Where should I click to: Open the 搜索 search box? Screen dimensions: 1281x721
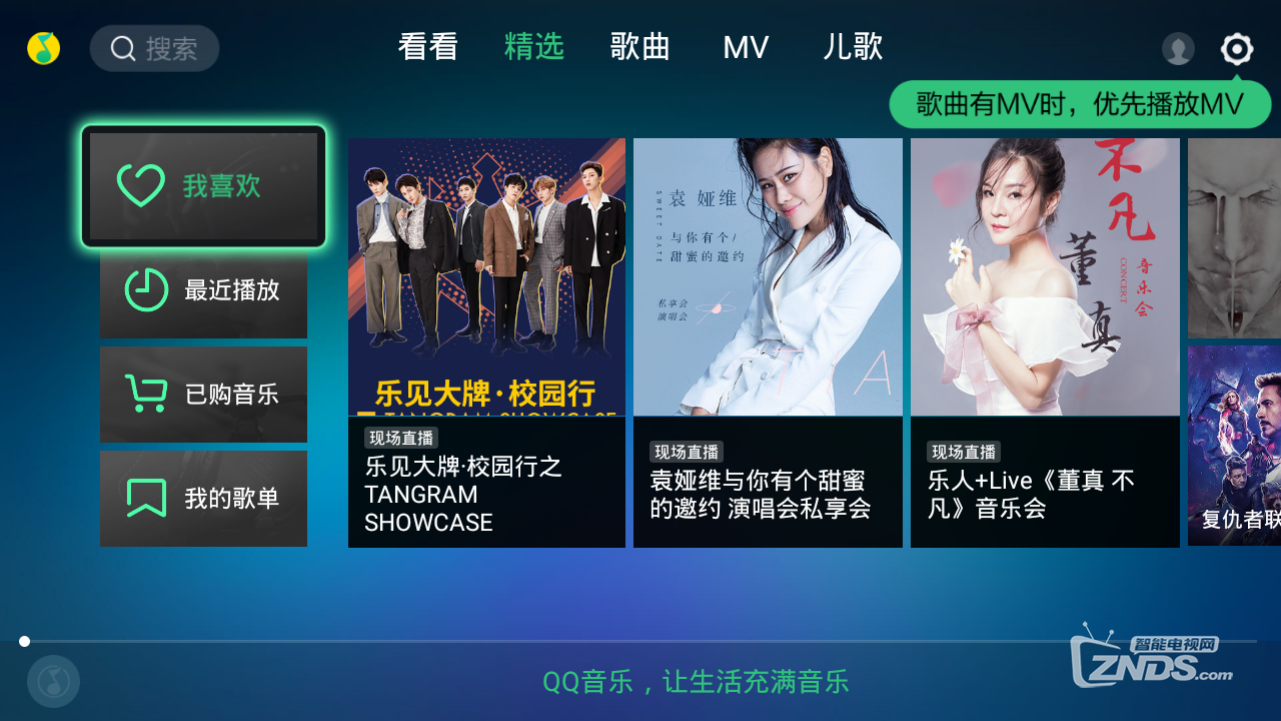154,48
